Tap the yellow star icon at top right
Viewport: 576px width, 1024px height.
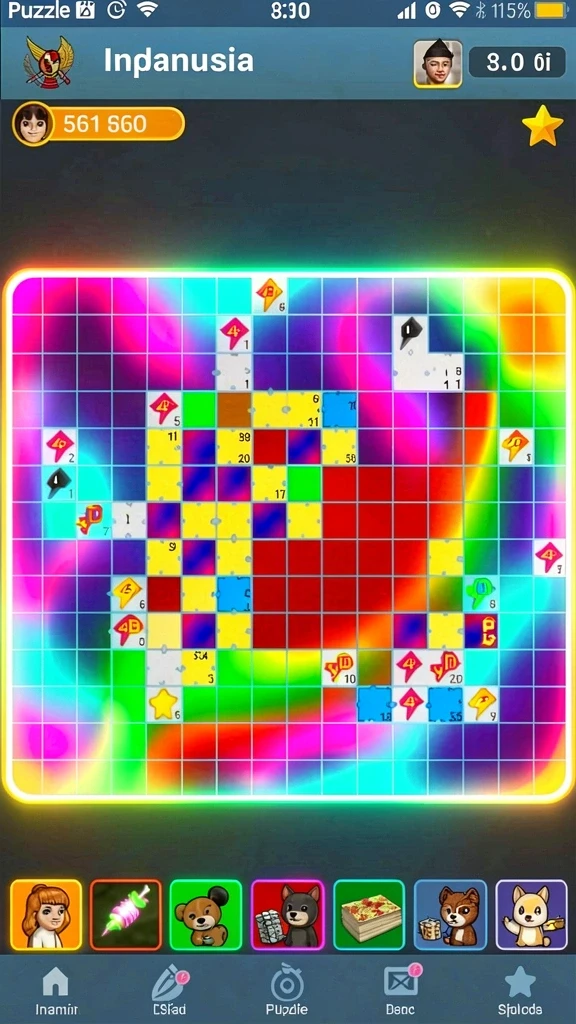[x=542, y=125]
